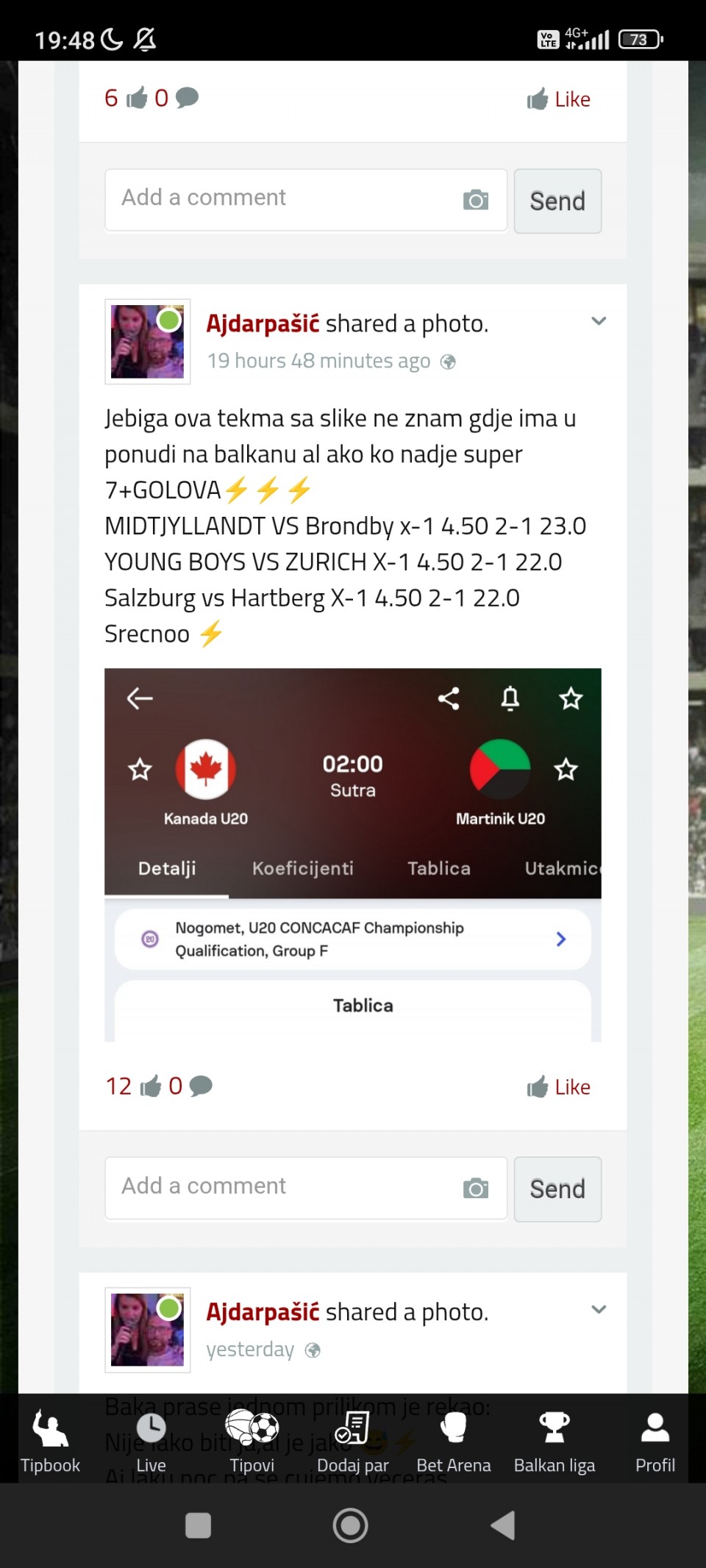706x1568 pixels.
Task: Open Ajdarpašić's profile from the 19-hour post
Action: (x=263, y=323)
